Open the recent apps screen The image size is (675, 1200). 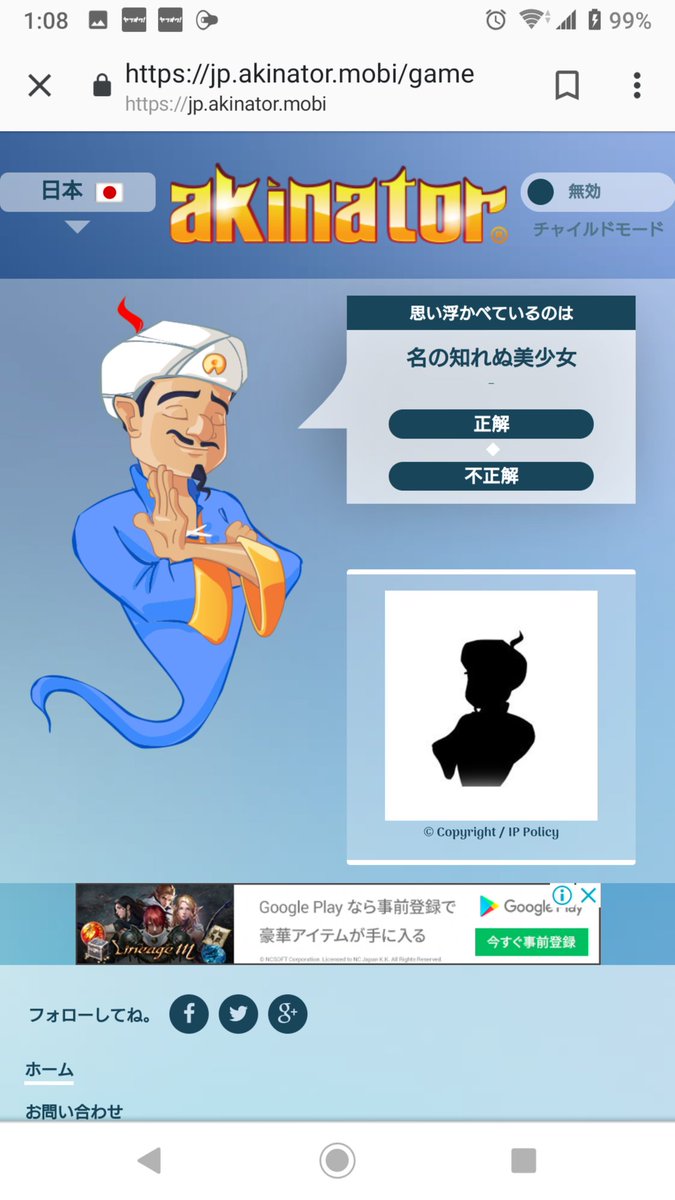tap(523, 1160)
